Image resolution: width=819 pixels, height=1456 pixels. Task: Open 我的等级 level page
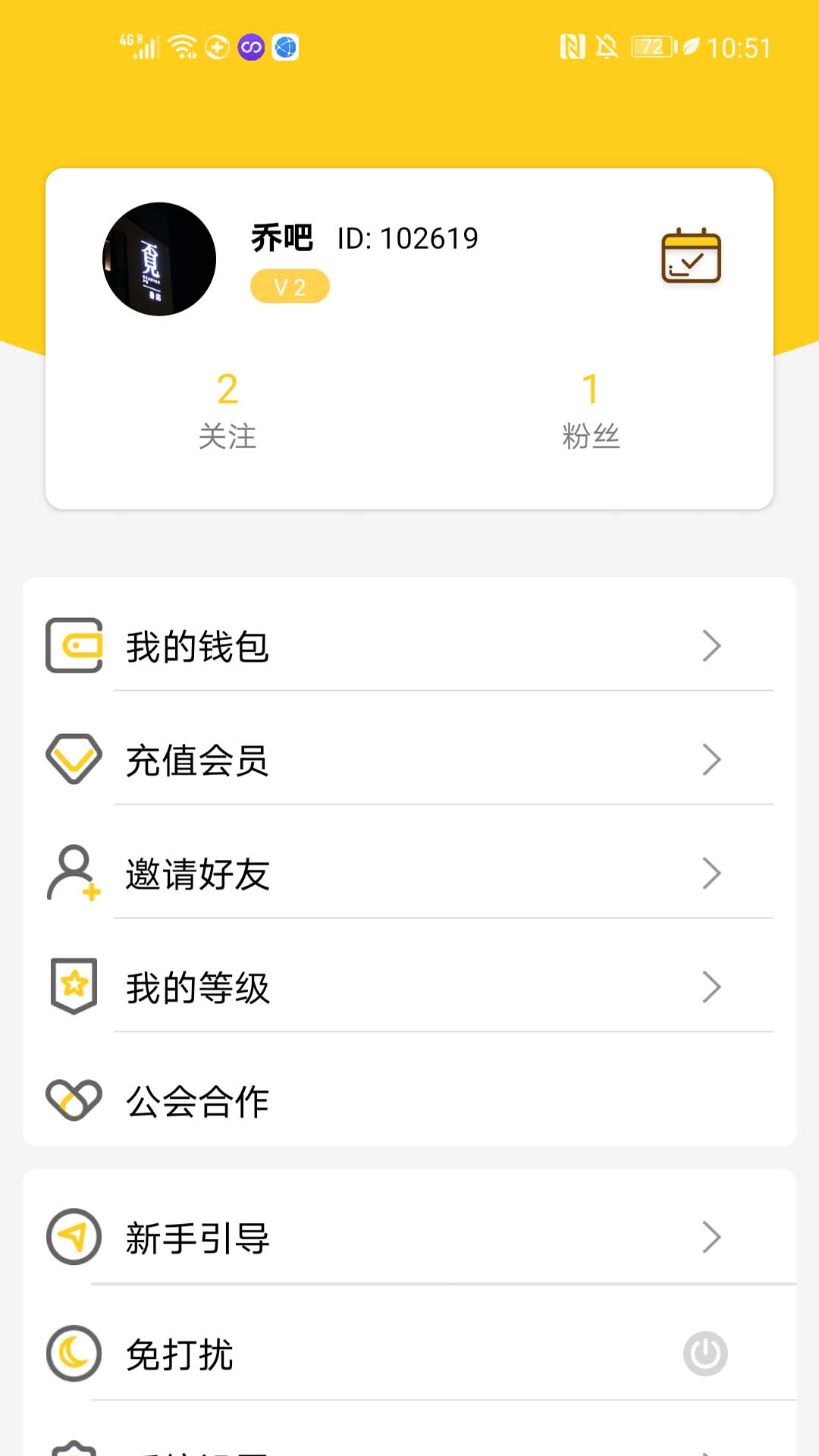[409, 987]
